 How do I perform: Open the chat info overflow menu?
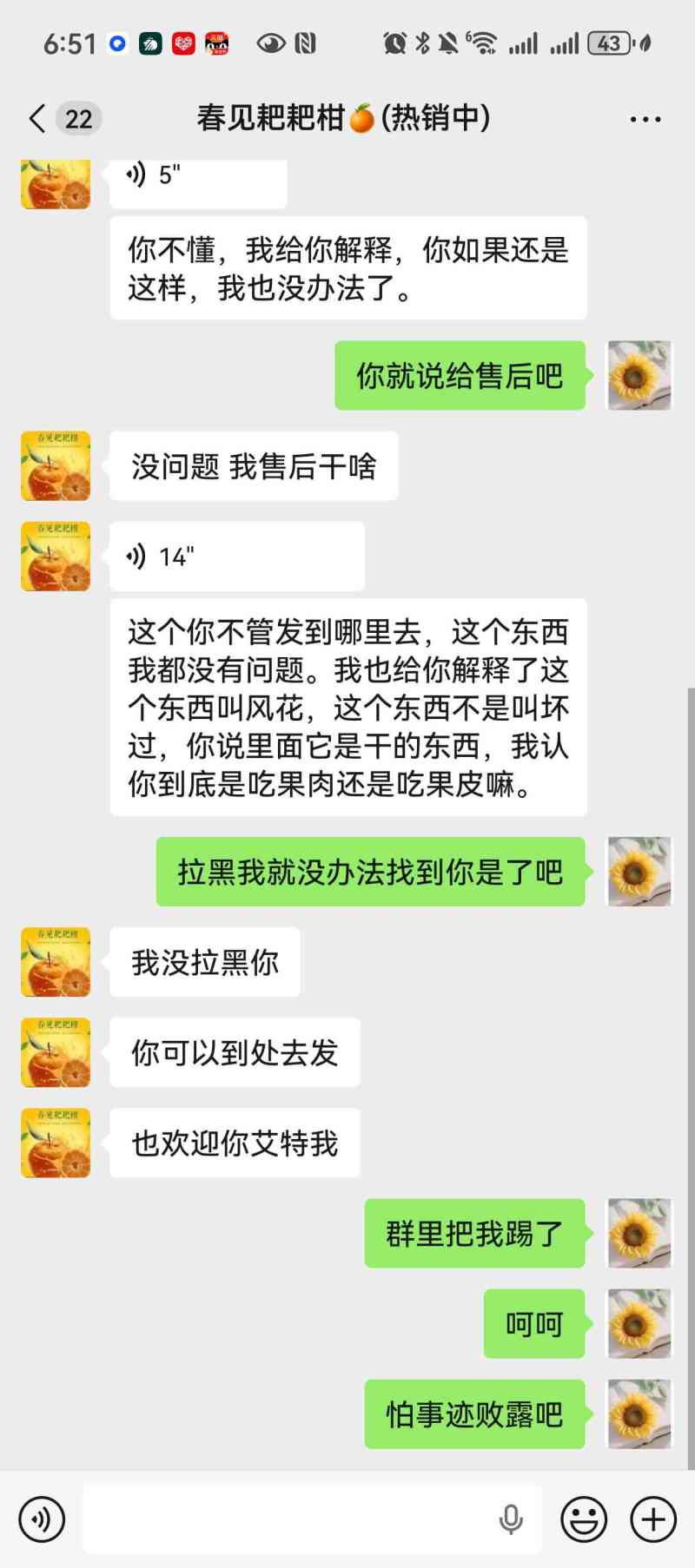coord(645,119)
